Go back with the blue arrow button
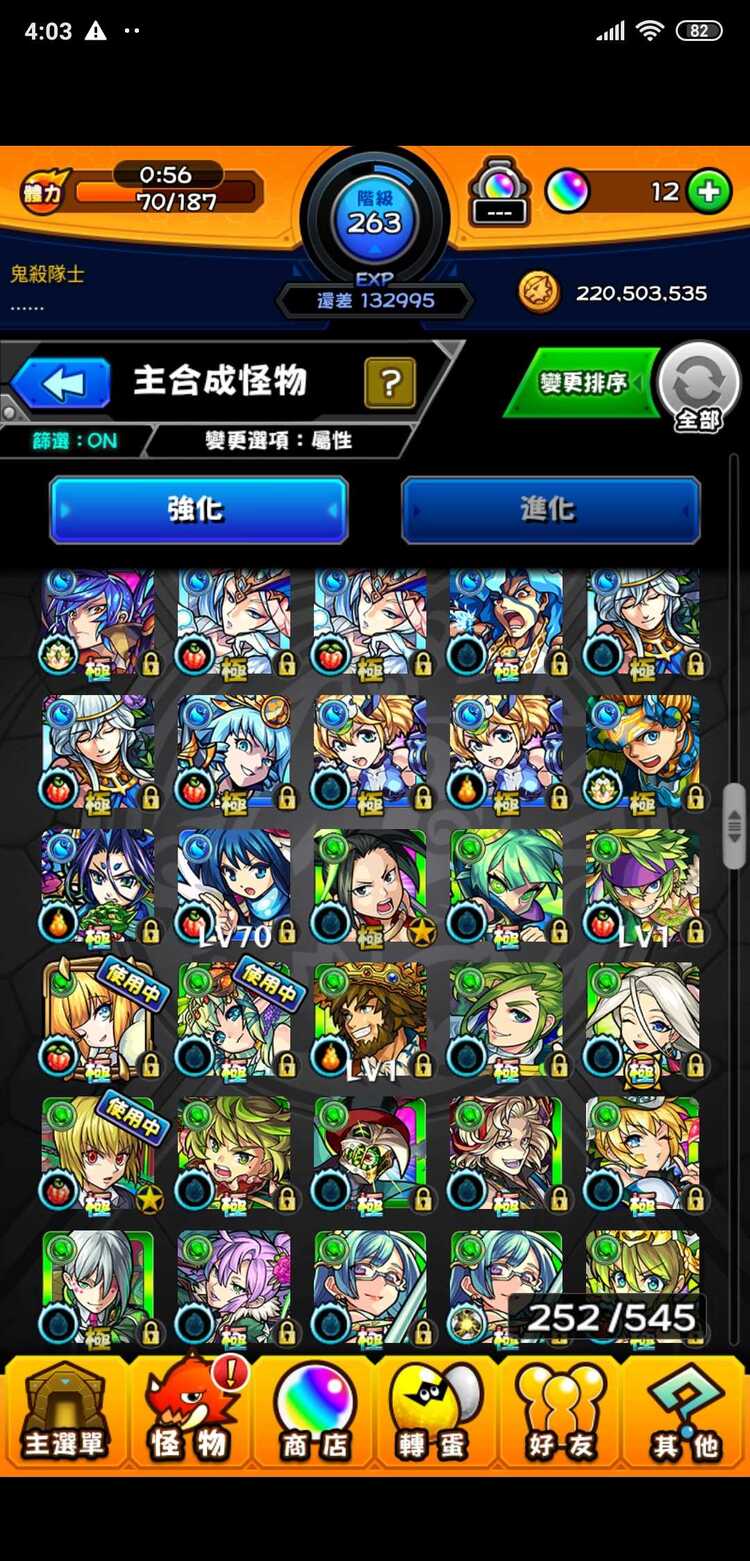 [x=62, y=383]
